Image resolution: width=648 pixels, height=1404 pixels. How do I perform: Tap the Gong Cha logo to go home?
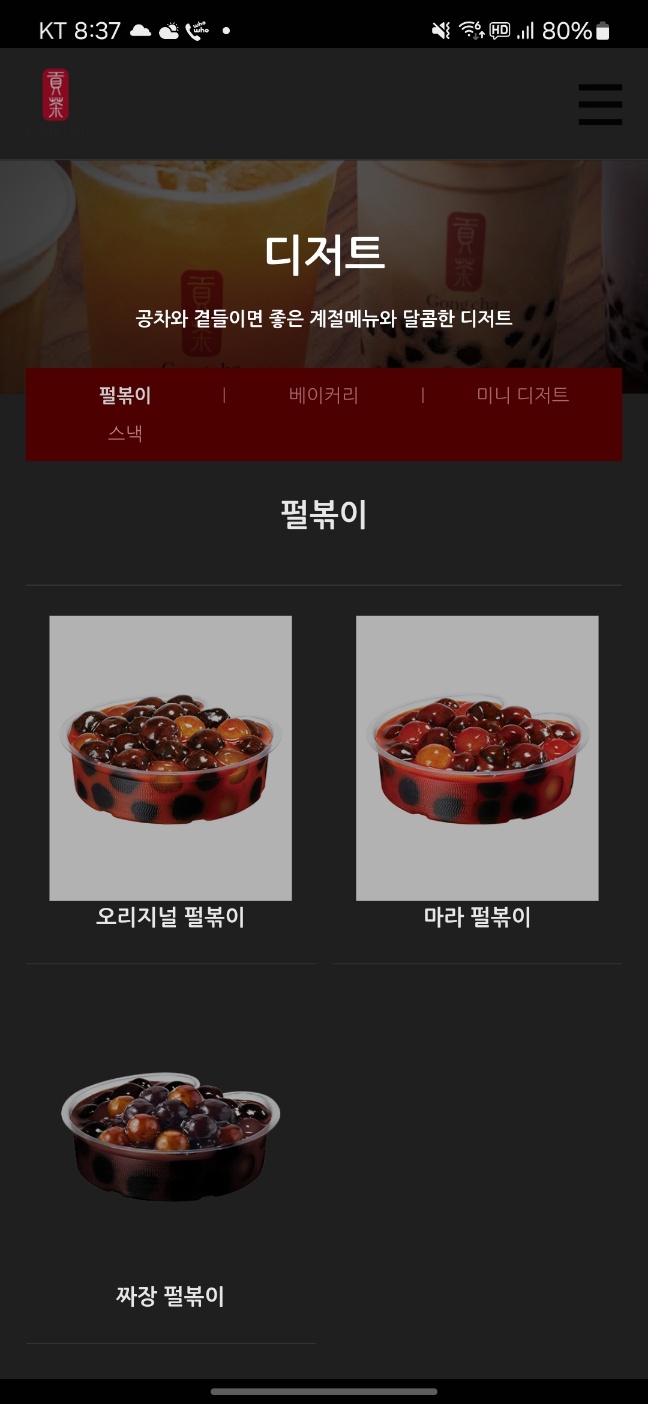click(56, 95)
